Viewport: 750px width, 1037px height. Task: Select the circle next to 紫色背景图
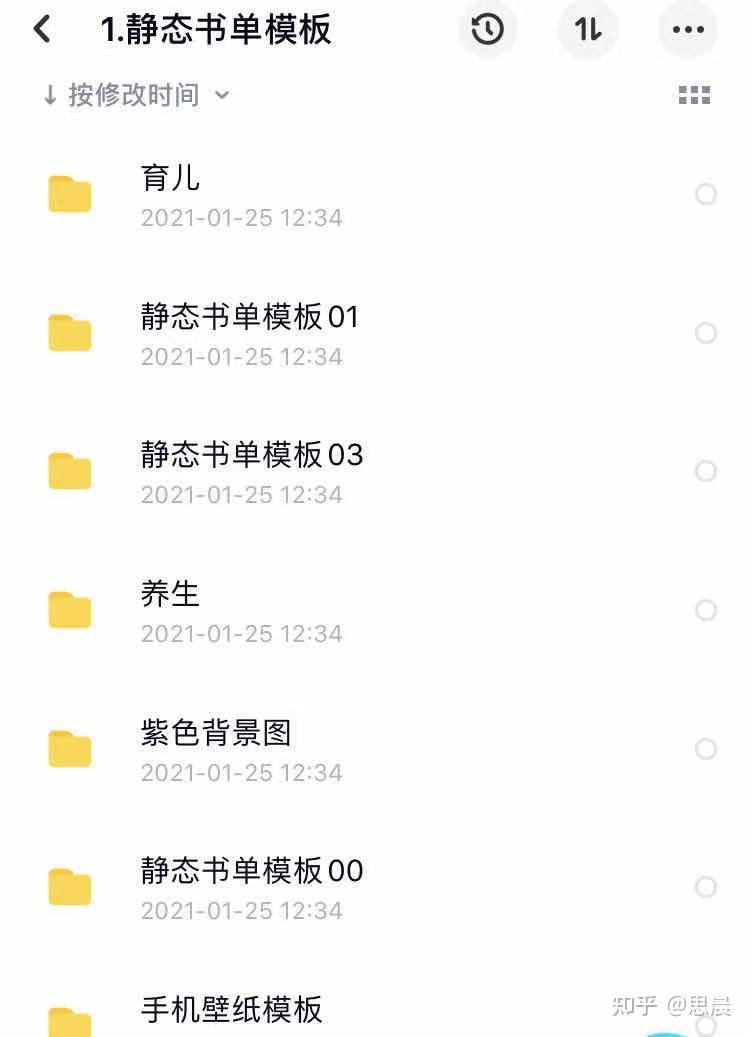pos(707,748)
